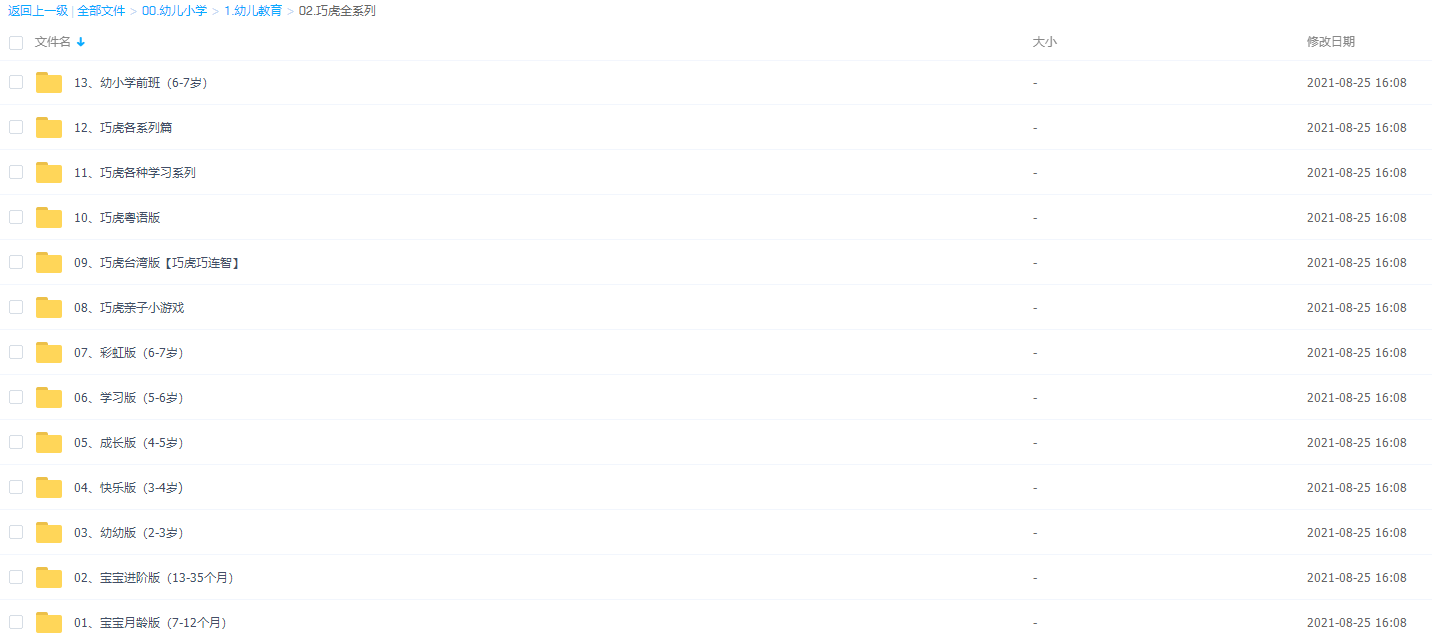Open 09、巧虎台湾版【巧虎巧连智】 folder

point(157,263)
